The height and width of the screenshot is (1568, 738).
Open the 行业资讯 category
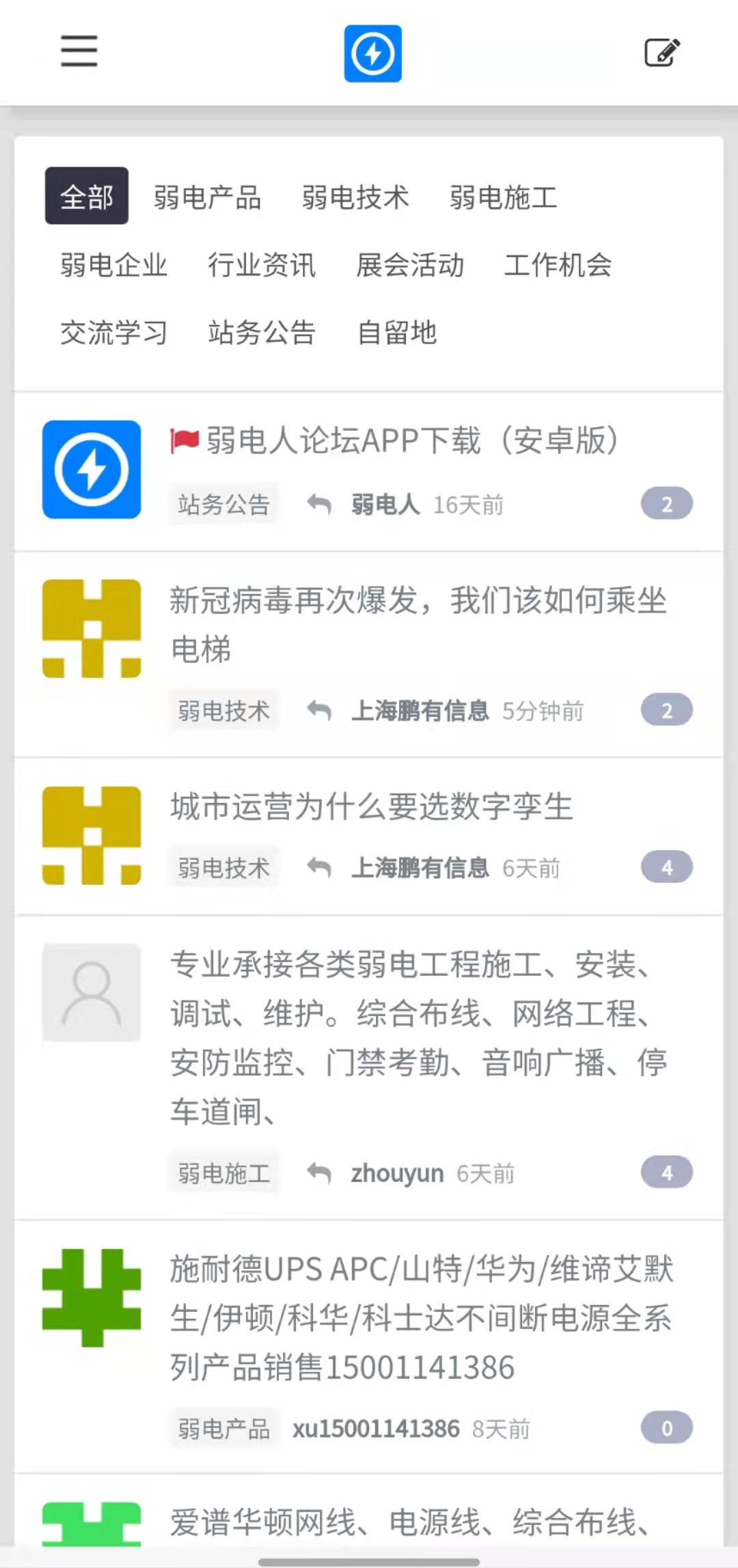262,264
